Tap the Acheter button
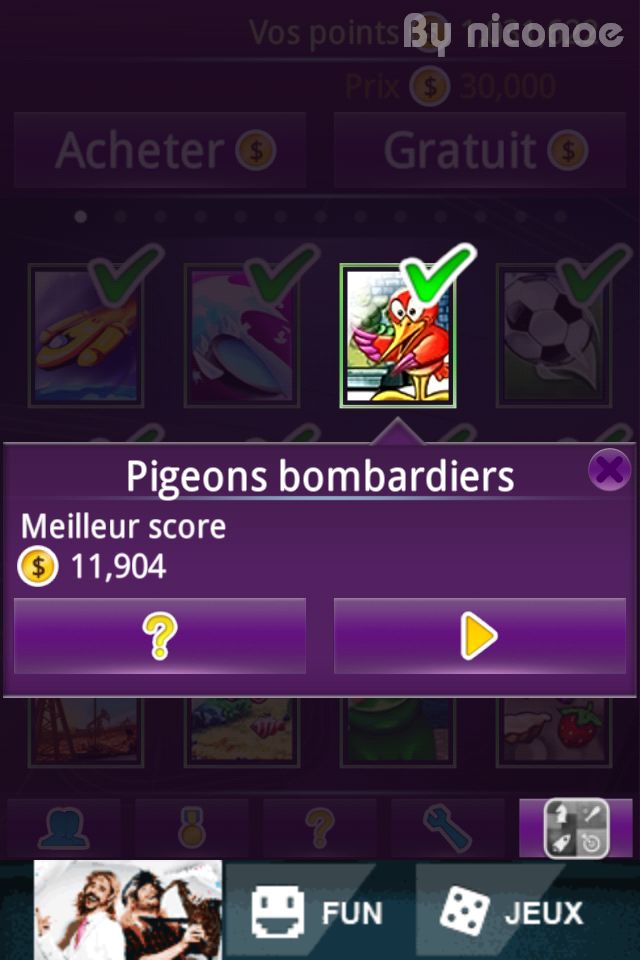 pyautogui.click(x=160, y=150)
